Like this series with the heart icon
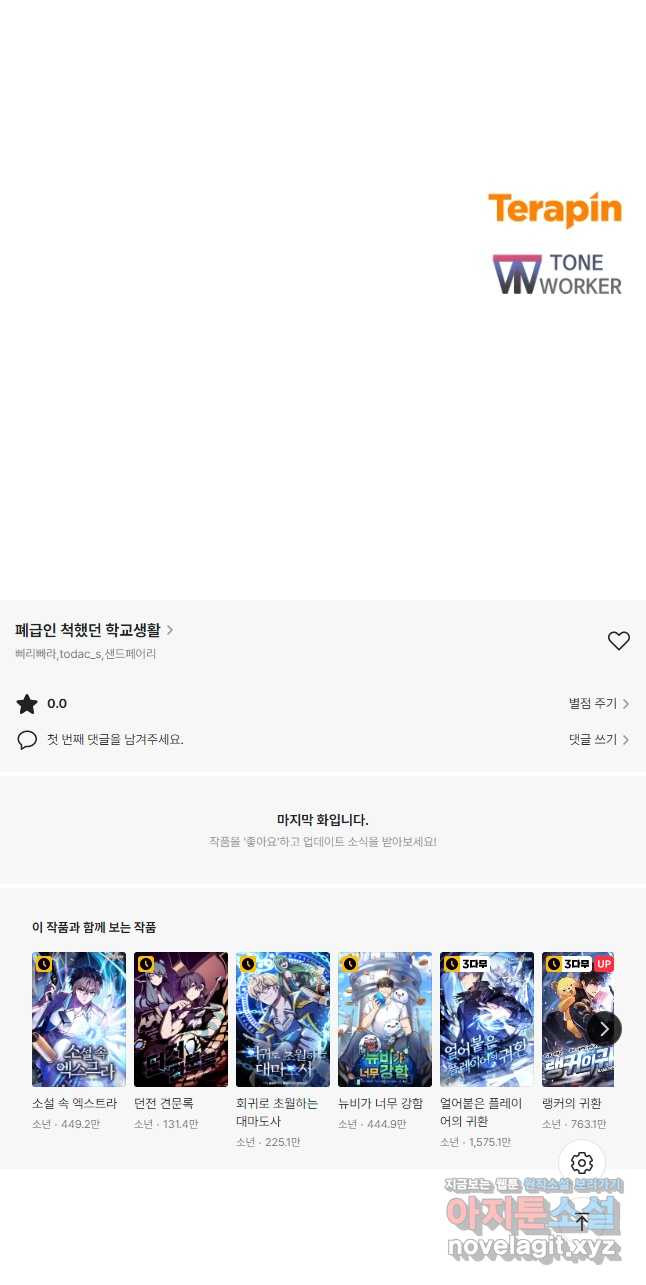 point(619,641)
